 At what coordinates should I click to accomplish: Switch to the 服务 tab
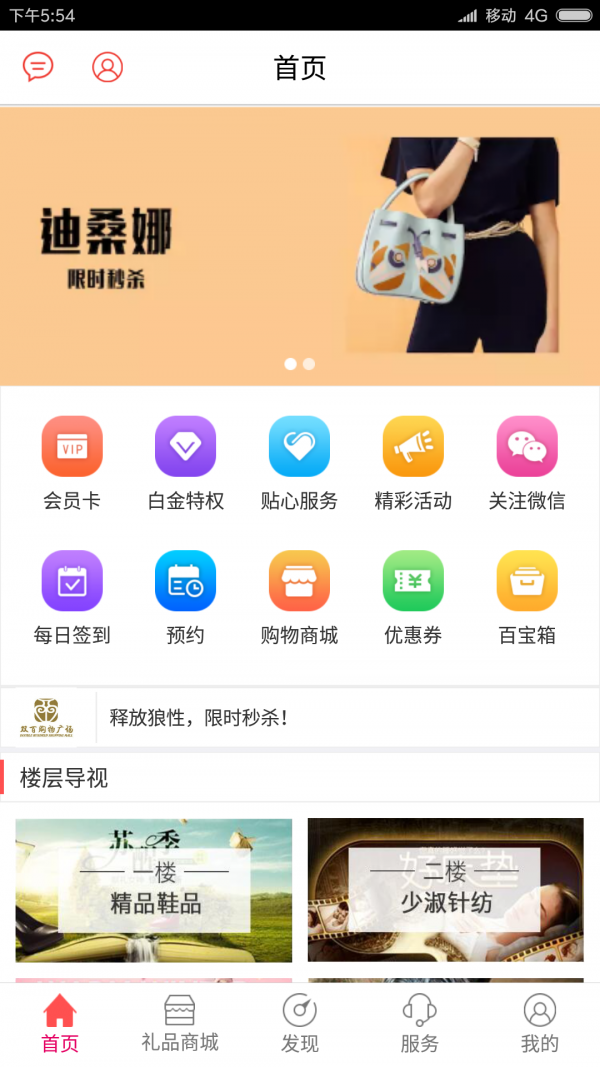click(x=420, y=1024)
